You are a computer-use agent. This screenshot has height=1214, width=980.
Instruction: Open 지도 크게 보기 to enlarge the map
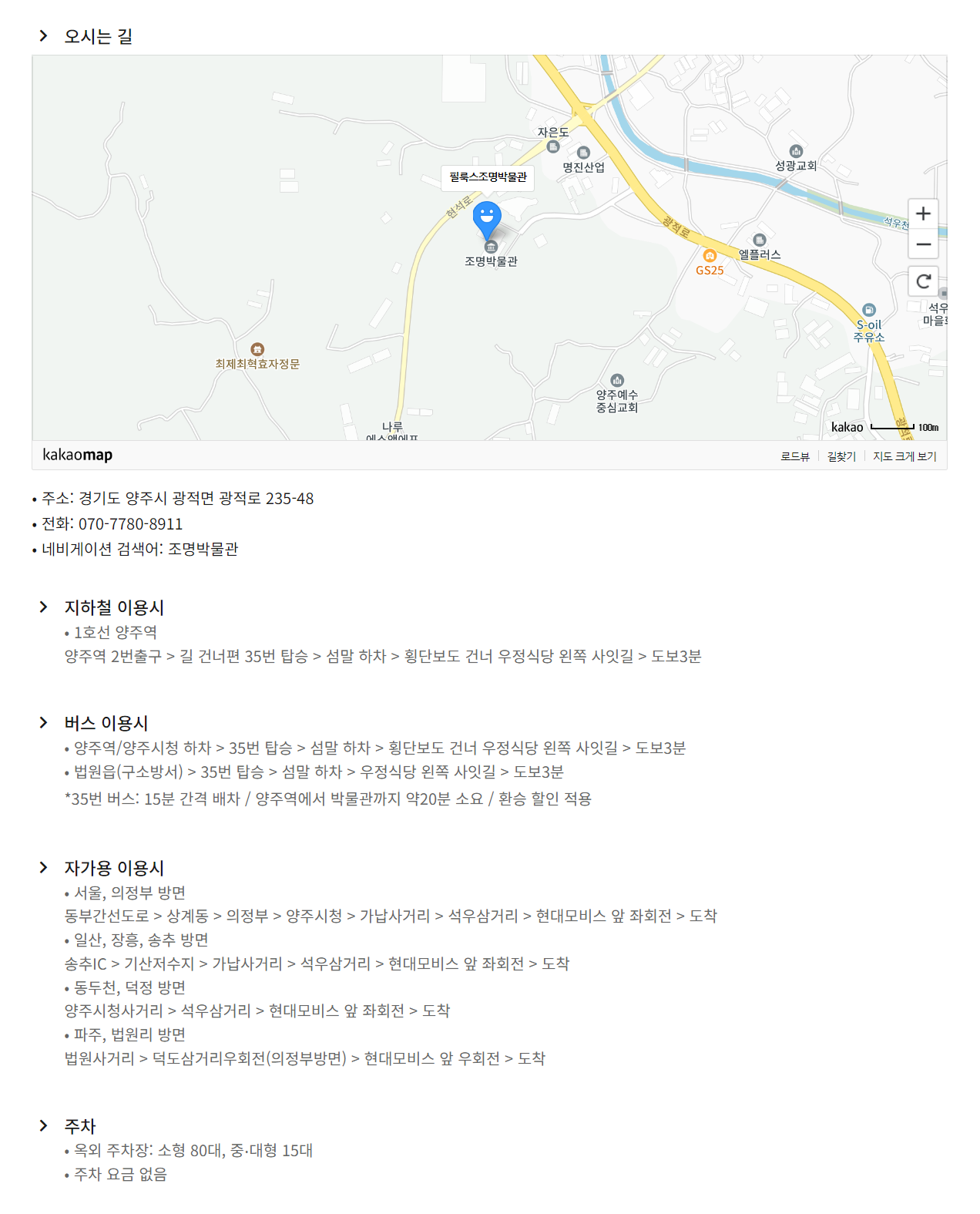point(904,456)
